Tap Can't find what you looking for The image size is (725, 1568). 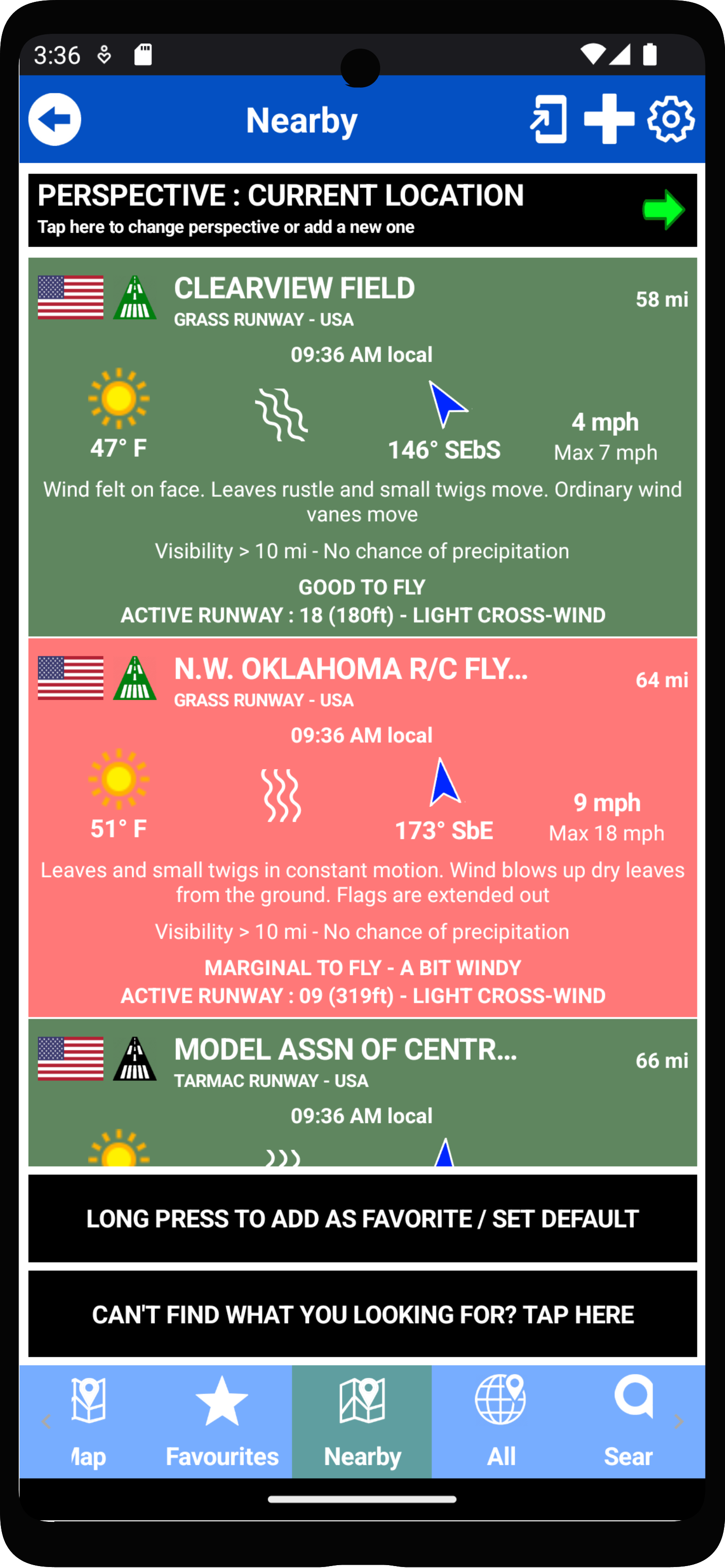click(362, 1315)
